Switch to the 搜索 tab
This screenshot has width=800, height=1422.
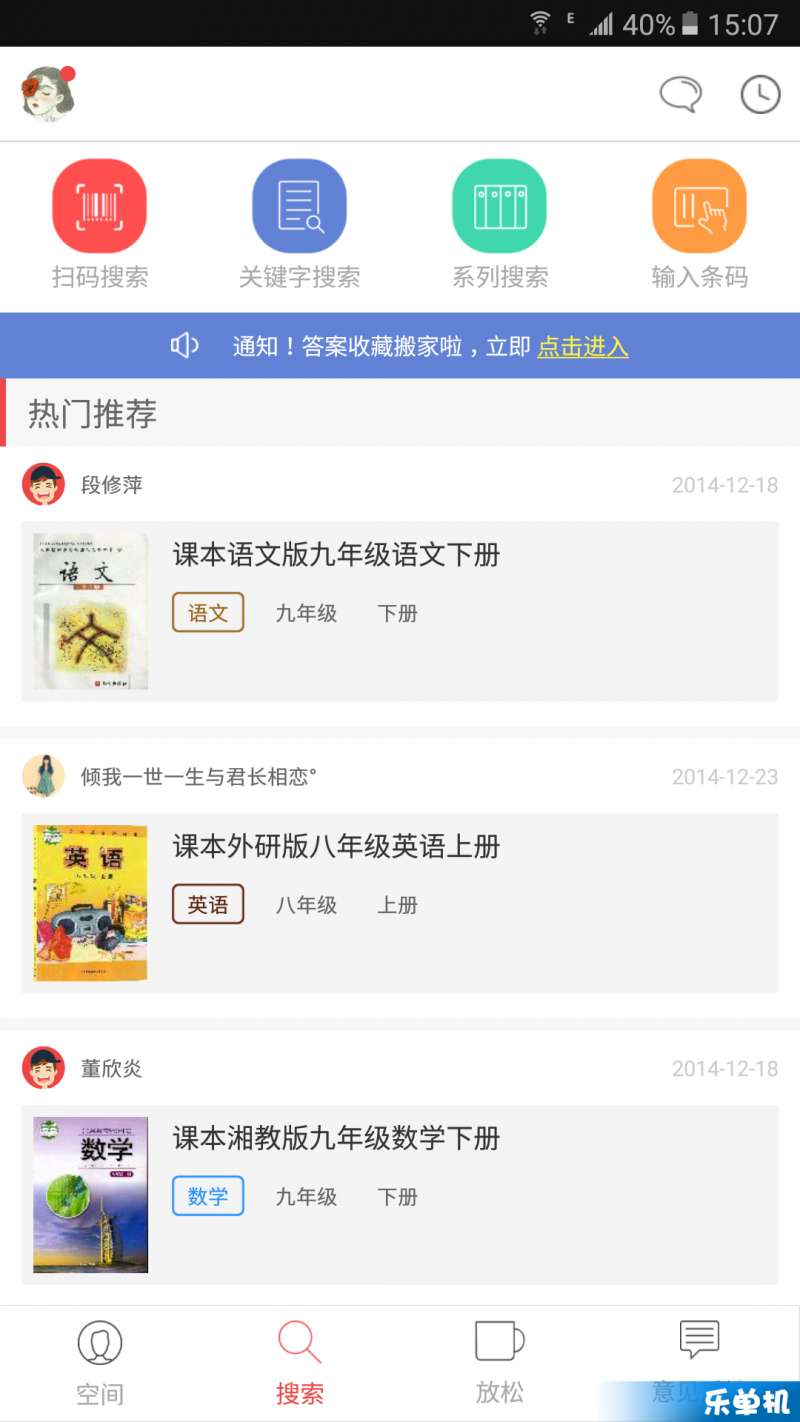(300, 1362)
